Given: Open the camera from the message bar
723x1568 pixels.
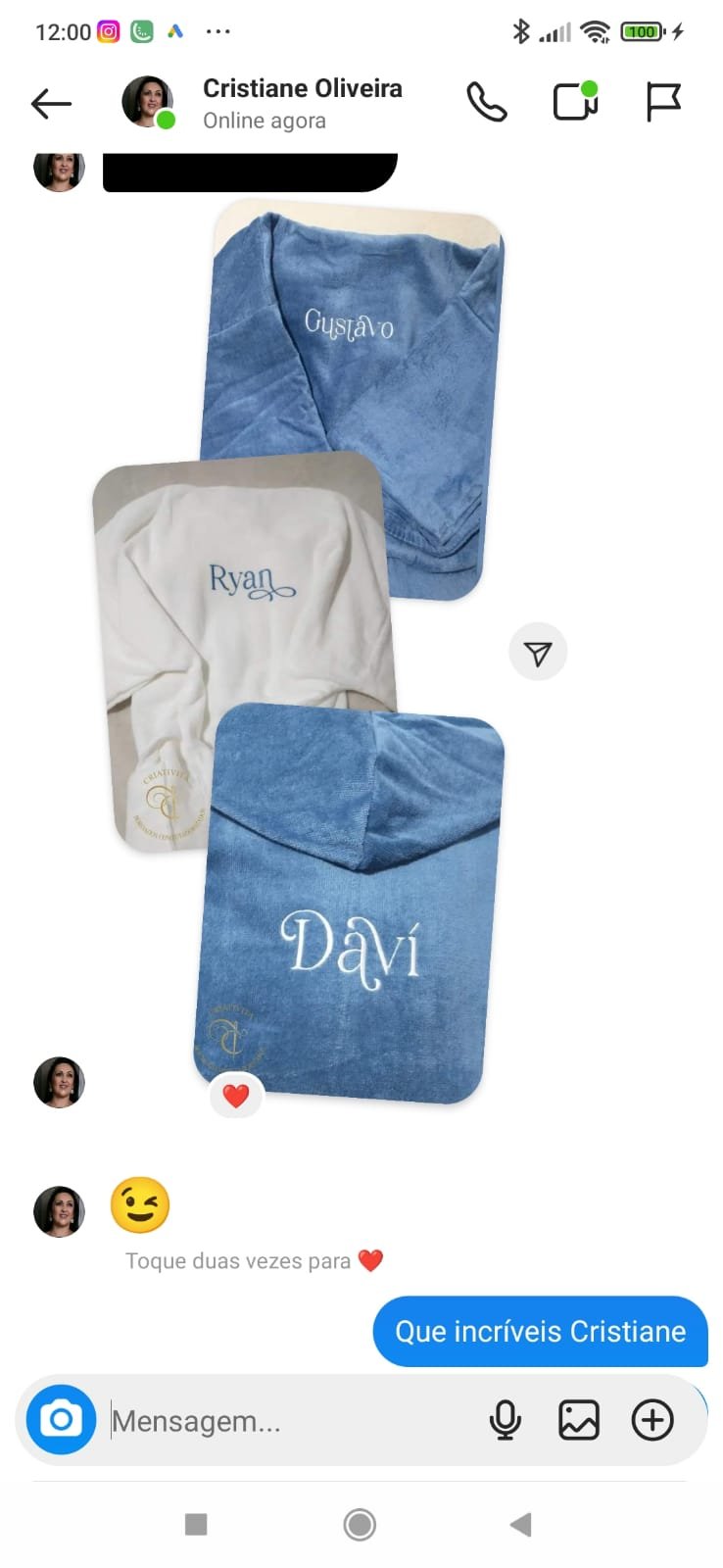Looking at the screenshot, I should [x=61, y=1419].
